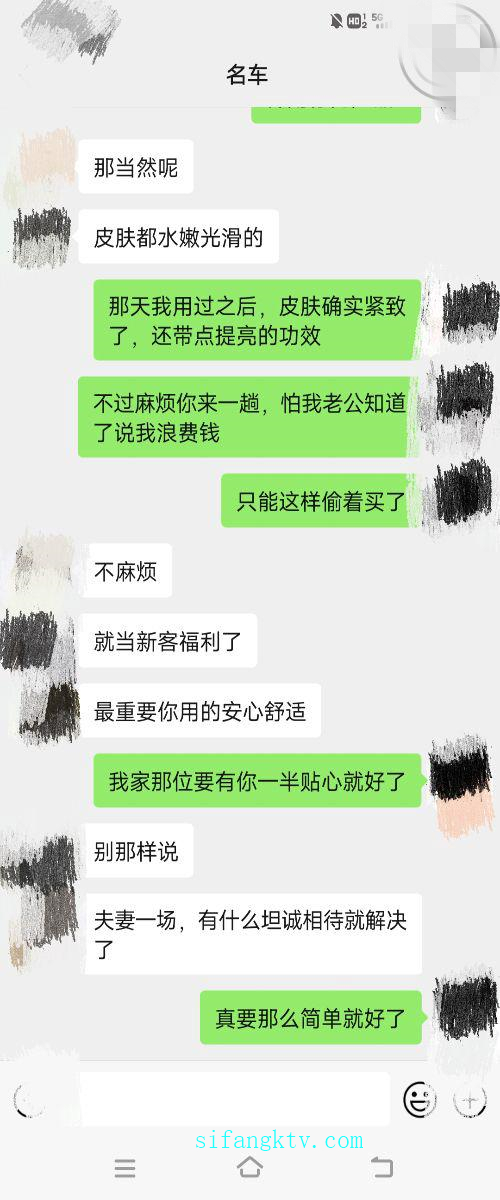Viewport: 500px width, 1200px height.
Task: Tap the message input field
Action: pos(234,1099)
